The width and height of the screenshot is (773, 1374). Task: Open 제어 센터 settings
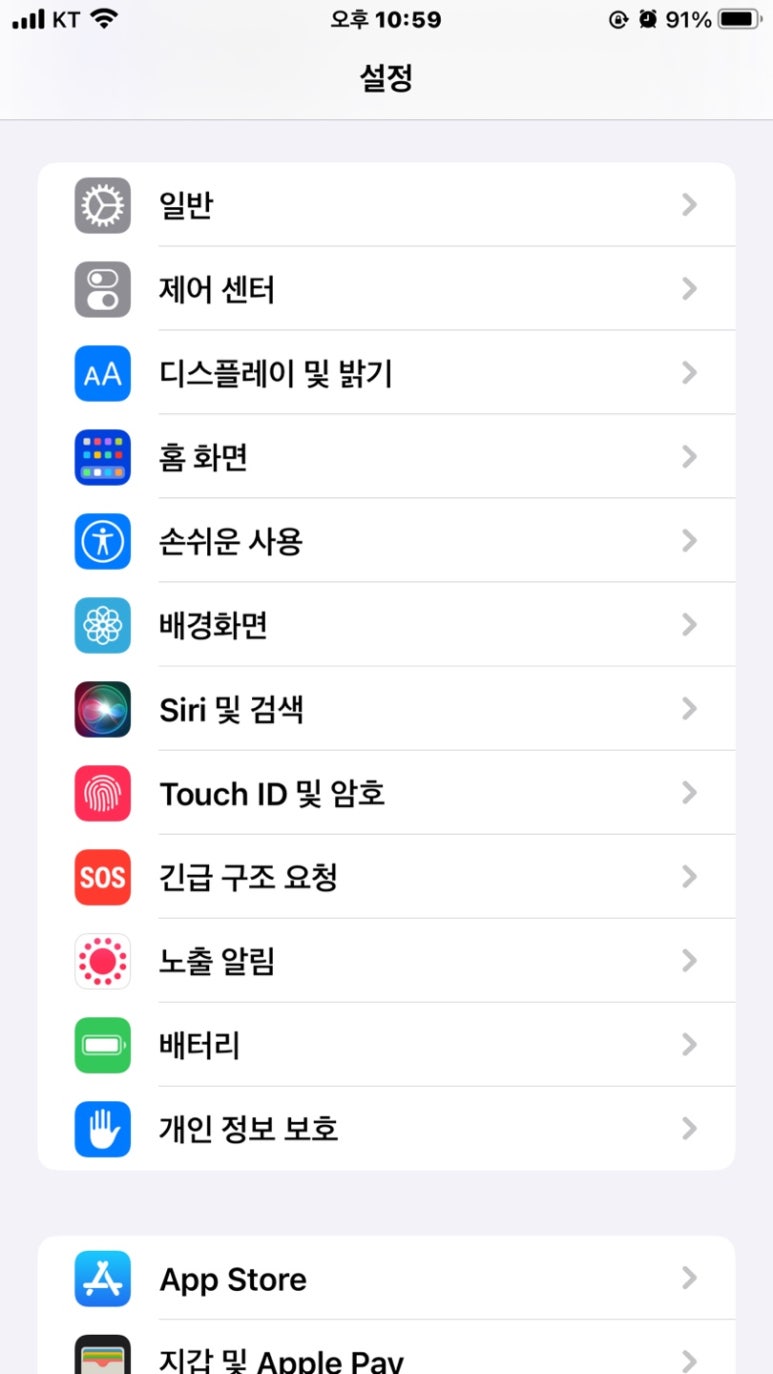click(386, 290)
